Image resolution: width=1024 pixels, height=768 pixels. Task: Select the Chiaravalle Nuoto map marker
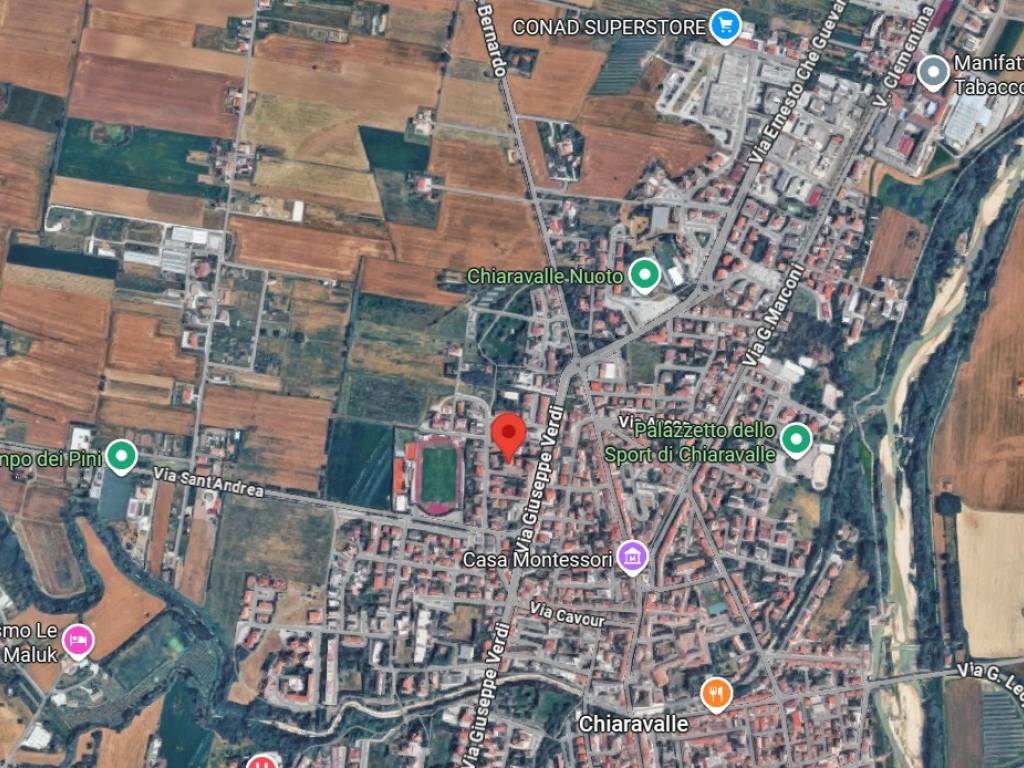pos(646,274)
